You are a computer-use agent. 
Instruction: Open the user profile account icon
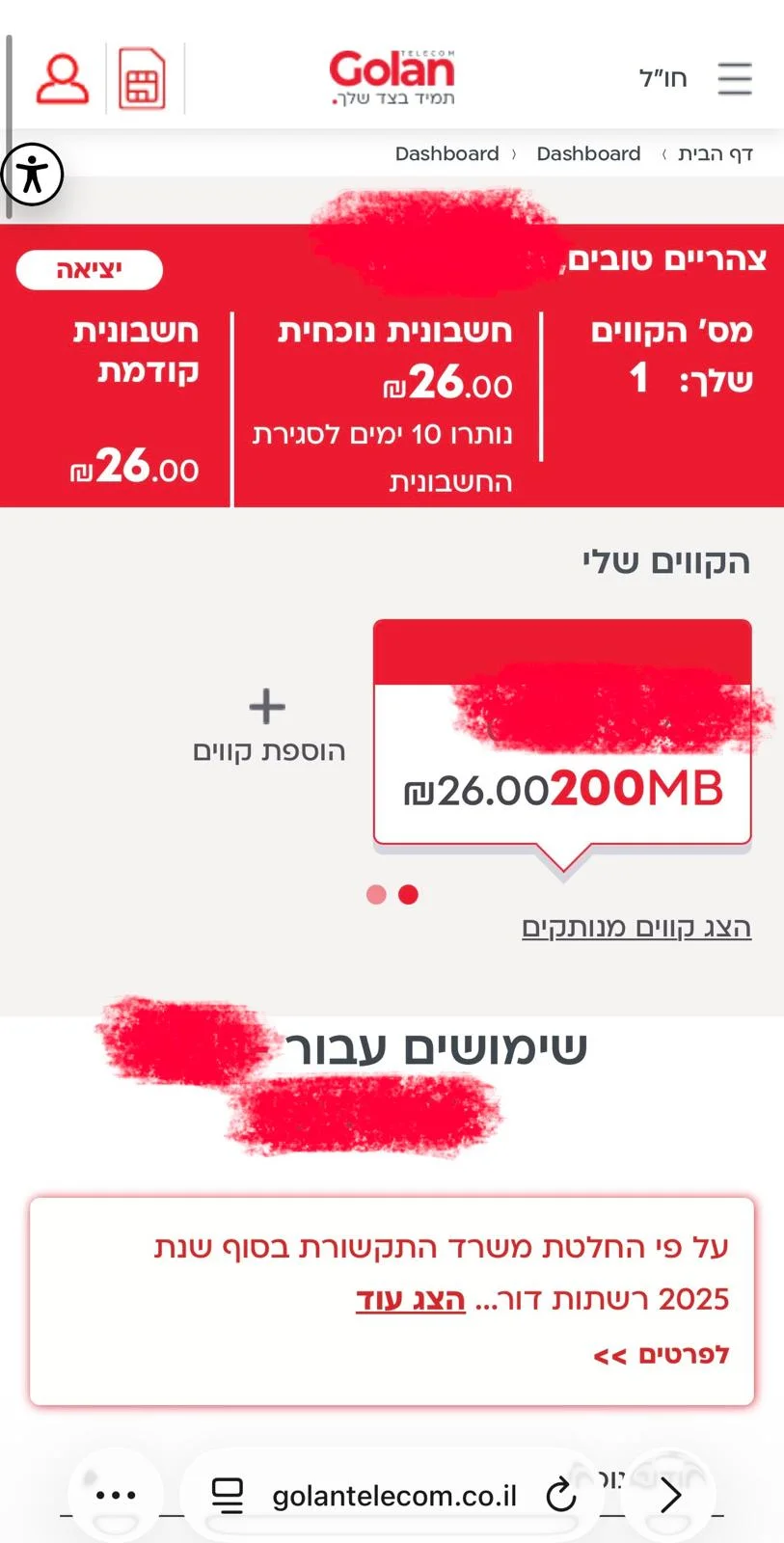62,79
